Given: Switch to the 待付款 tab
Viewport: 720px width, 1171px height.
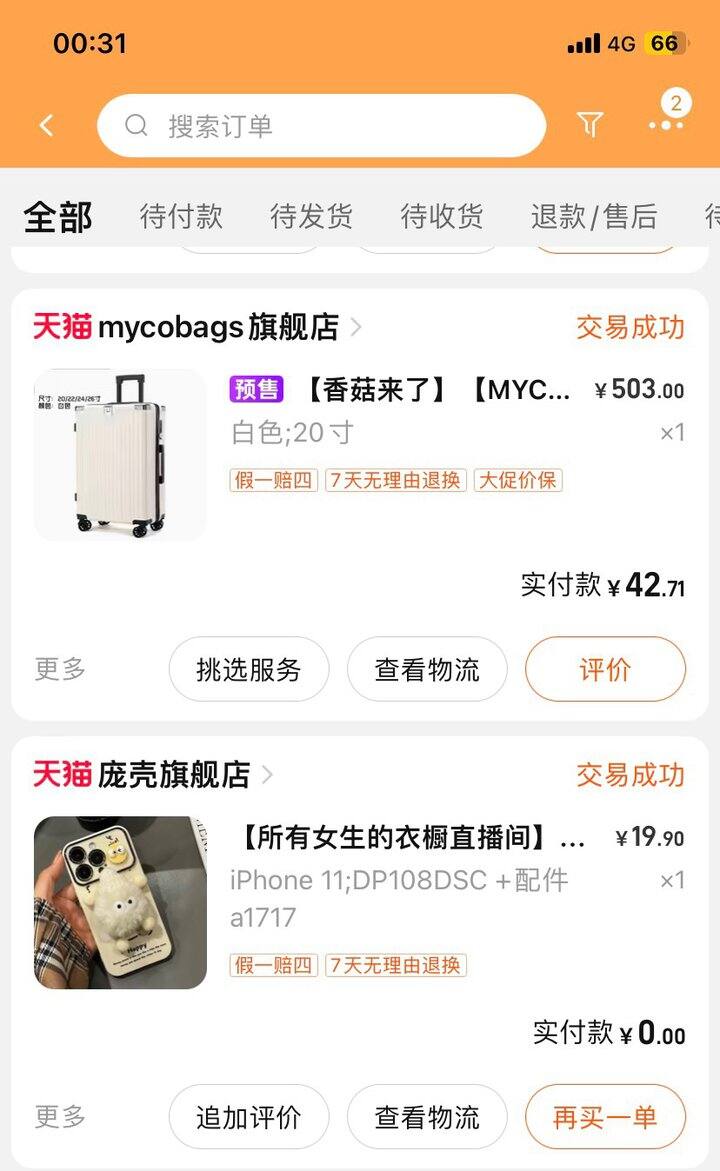Looking at the screenshot, I should click(181, 217).
